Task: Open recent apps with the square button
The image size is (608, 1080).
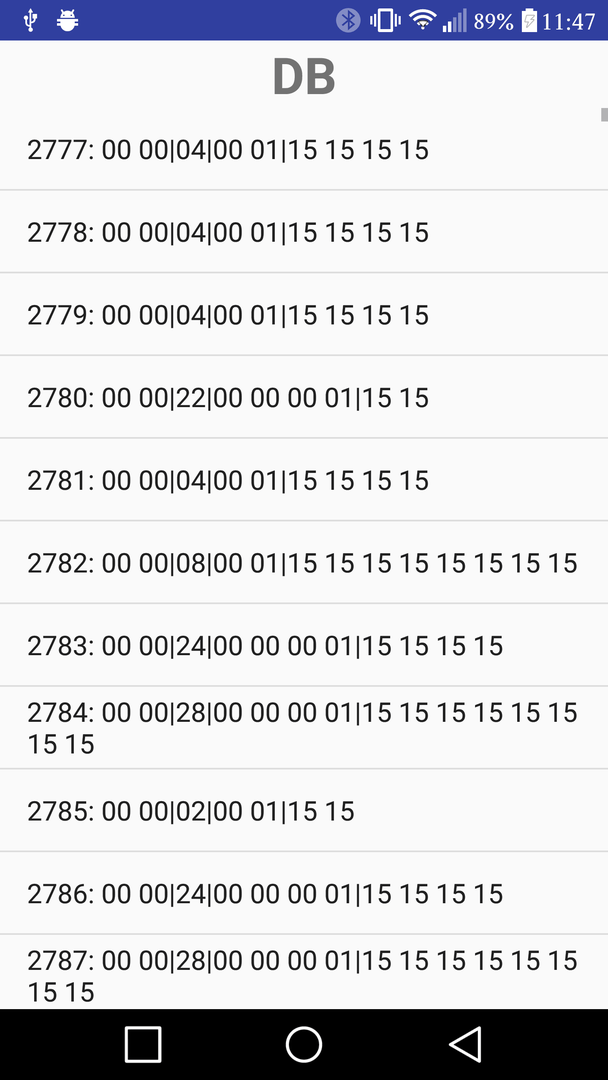Action: coord(143,1044)
